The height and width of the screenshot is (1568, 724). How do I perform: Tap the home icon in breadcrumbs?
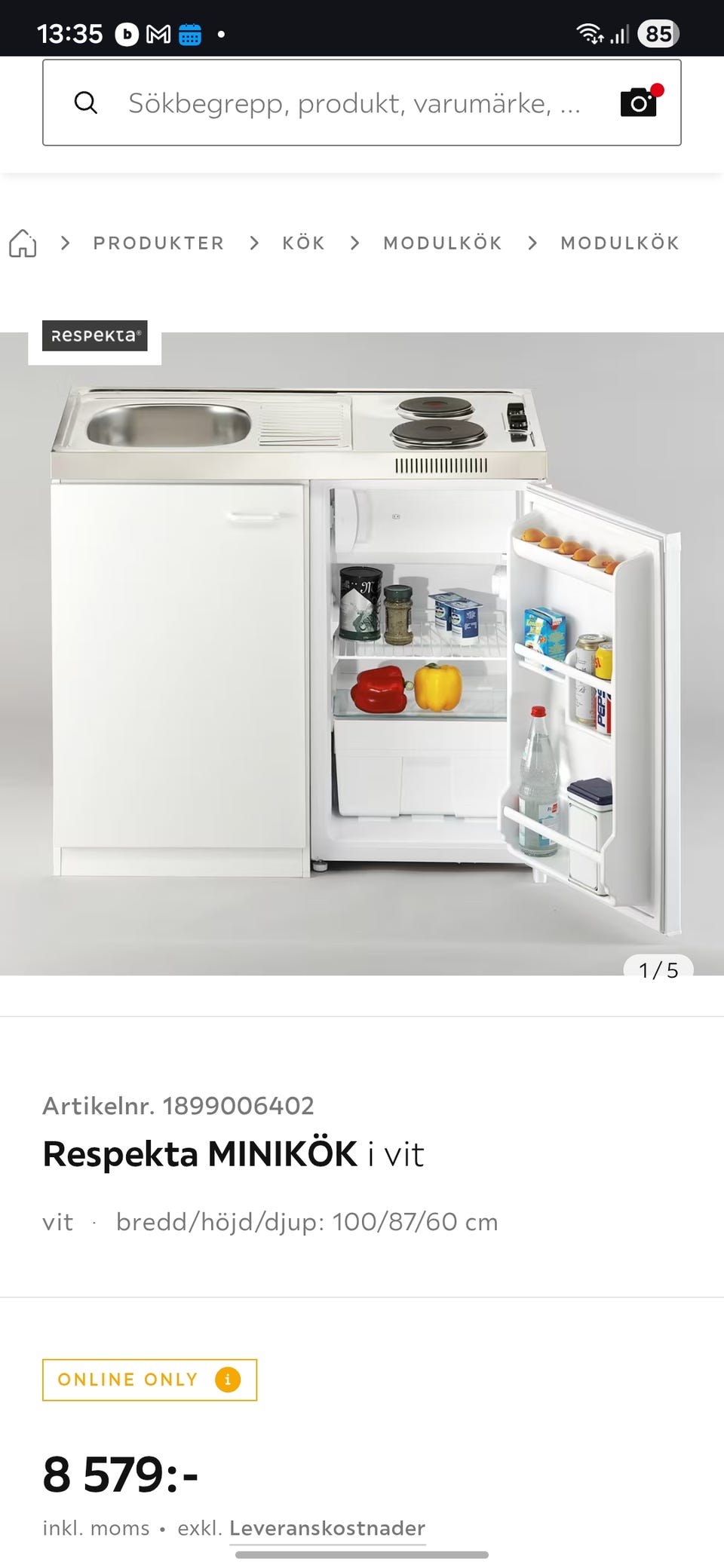[x=22, y=243]
